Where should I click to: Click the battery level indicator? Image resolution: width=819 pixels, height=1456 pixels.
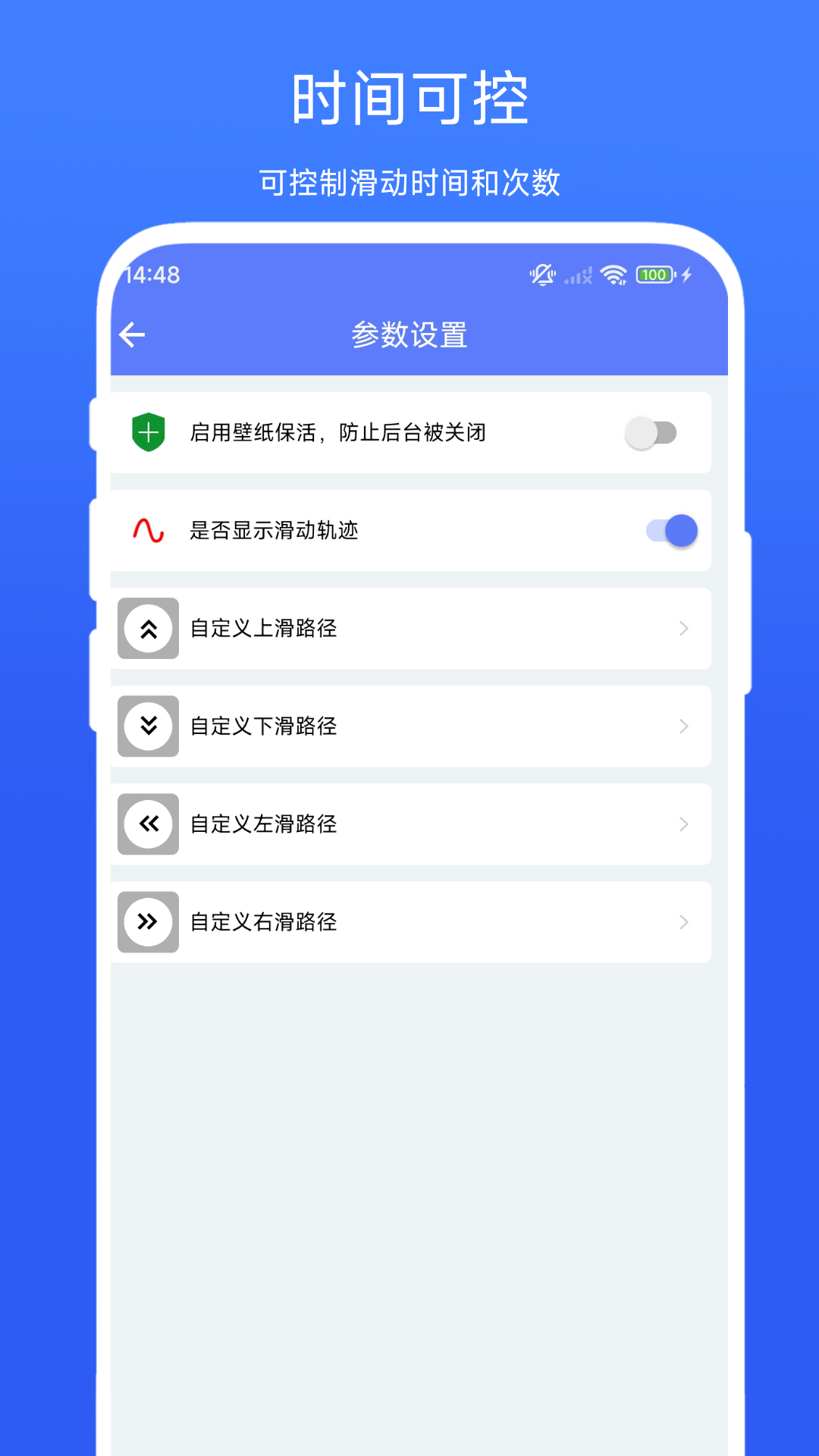655,275
